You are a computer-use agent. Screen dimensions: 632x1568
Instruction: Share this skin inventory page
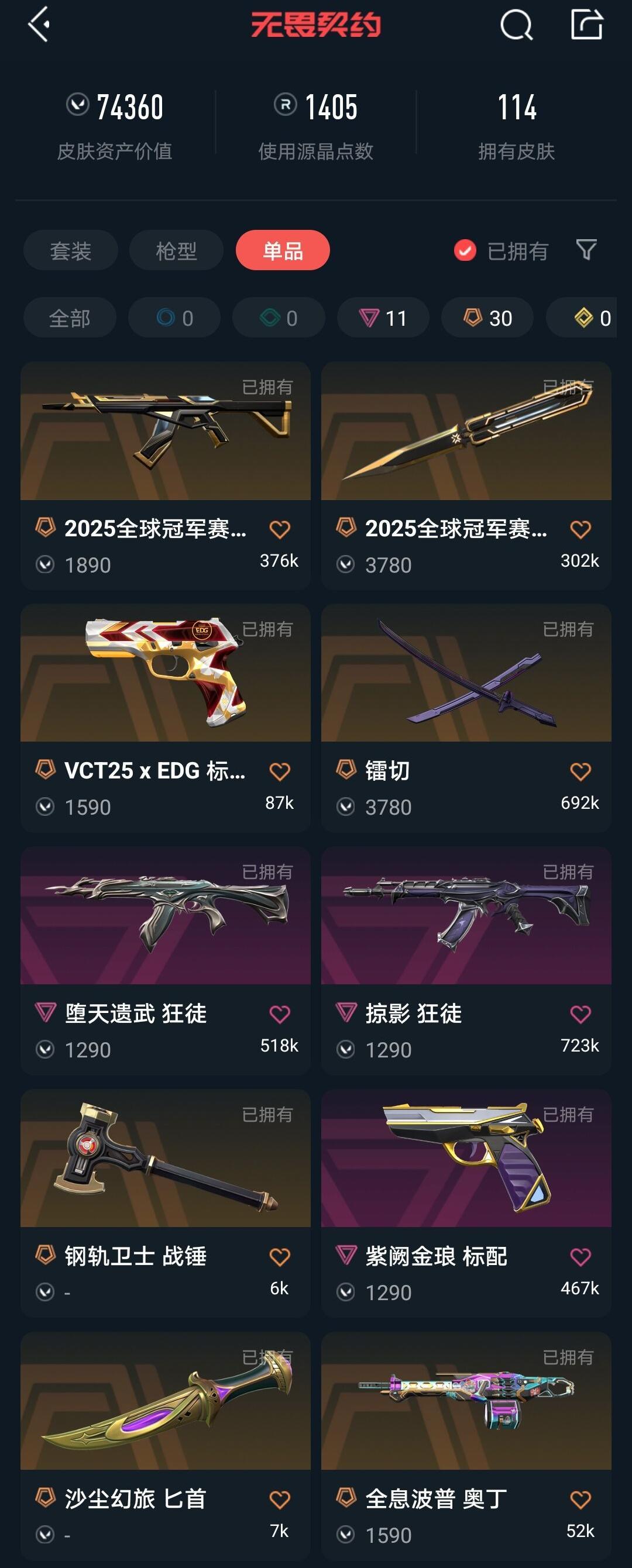click(x=586, y=25)
